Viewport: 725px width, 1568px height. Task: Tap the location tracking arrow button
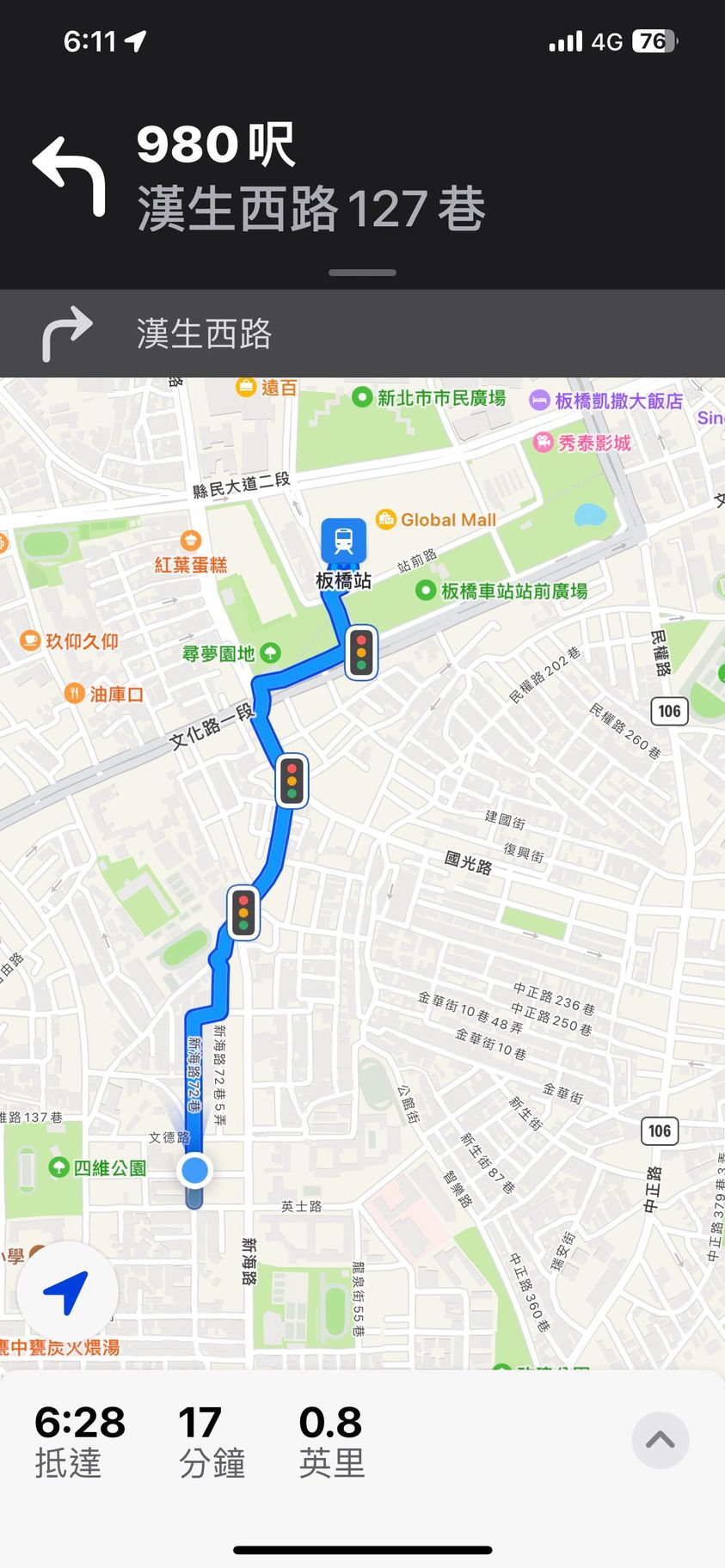[x=66, y=1291]
